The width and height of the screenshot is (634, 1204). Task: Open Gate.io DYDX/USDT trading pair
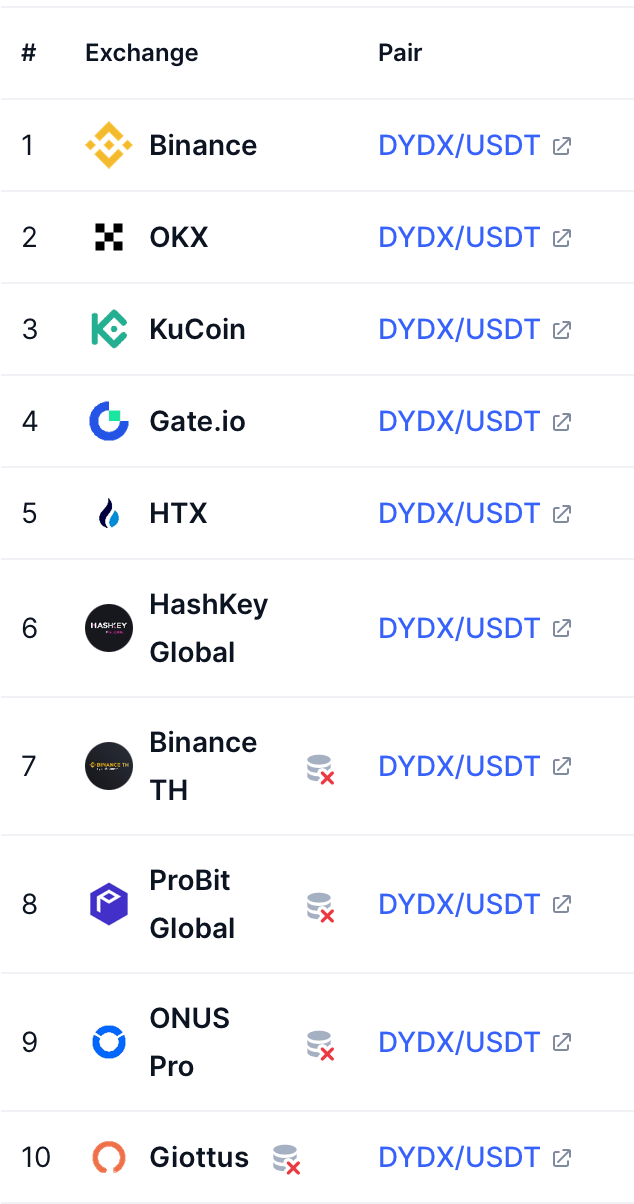point(460,422)
